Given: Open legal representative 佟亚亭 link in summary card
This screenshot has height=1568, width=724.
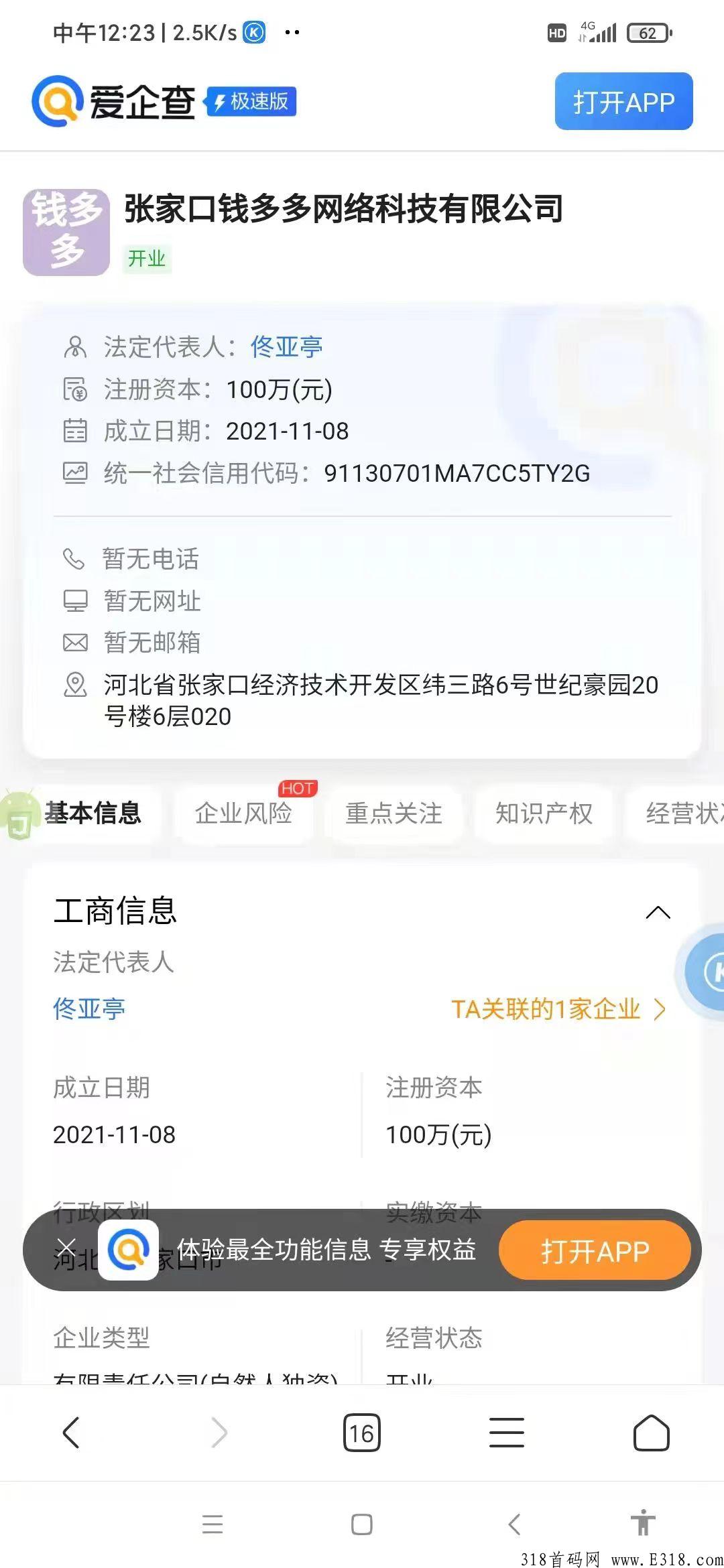Looking at the screenshot, I should (286, 347).
